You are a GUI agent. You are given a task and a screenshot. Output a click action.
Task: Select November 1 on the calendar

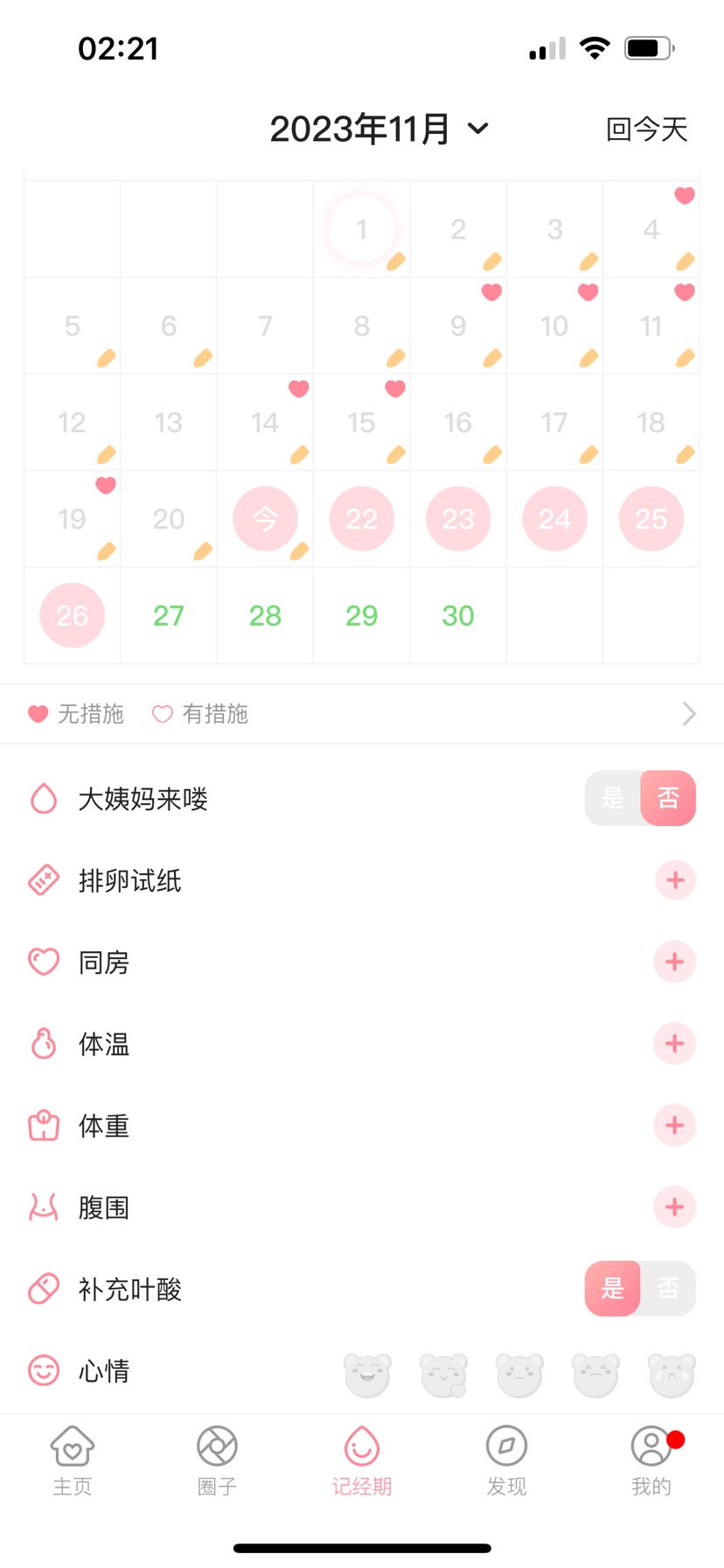(x=361, y=230)
